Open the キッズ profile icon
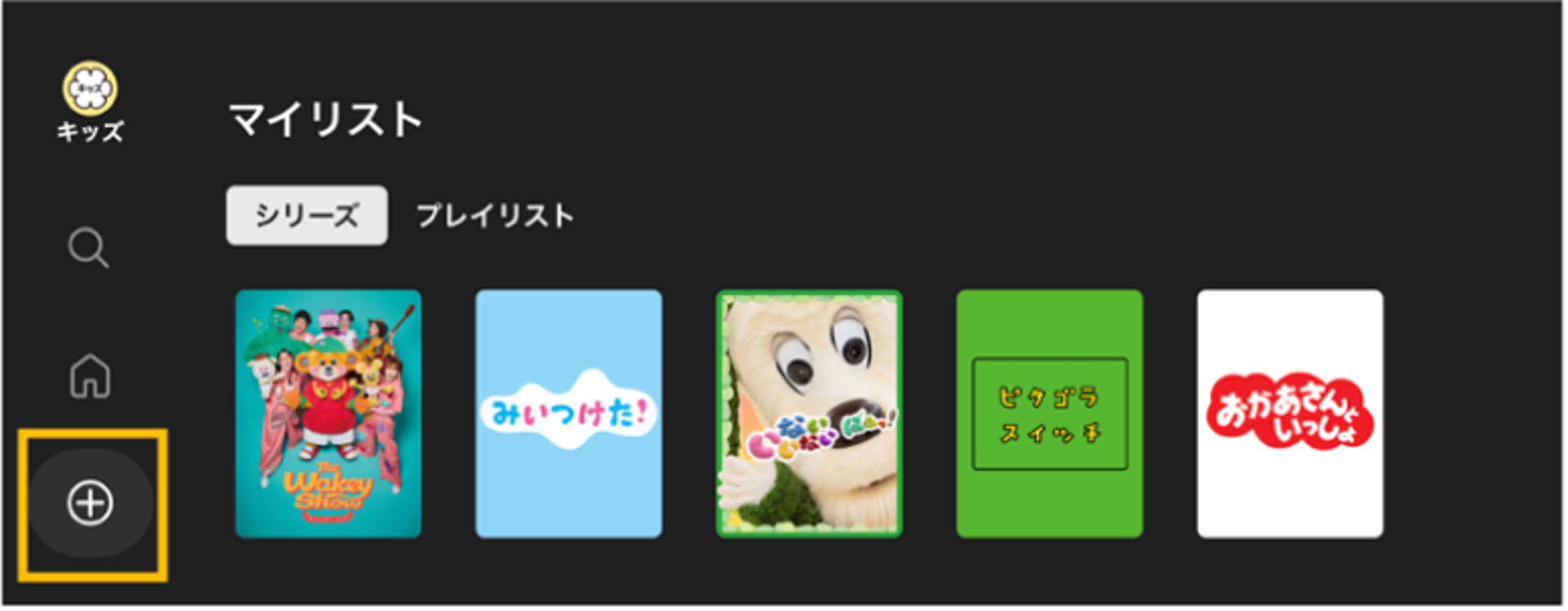 pyautogui.click(x=90, y=90)
